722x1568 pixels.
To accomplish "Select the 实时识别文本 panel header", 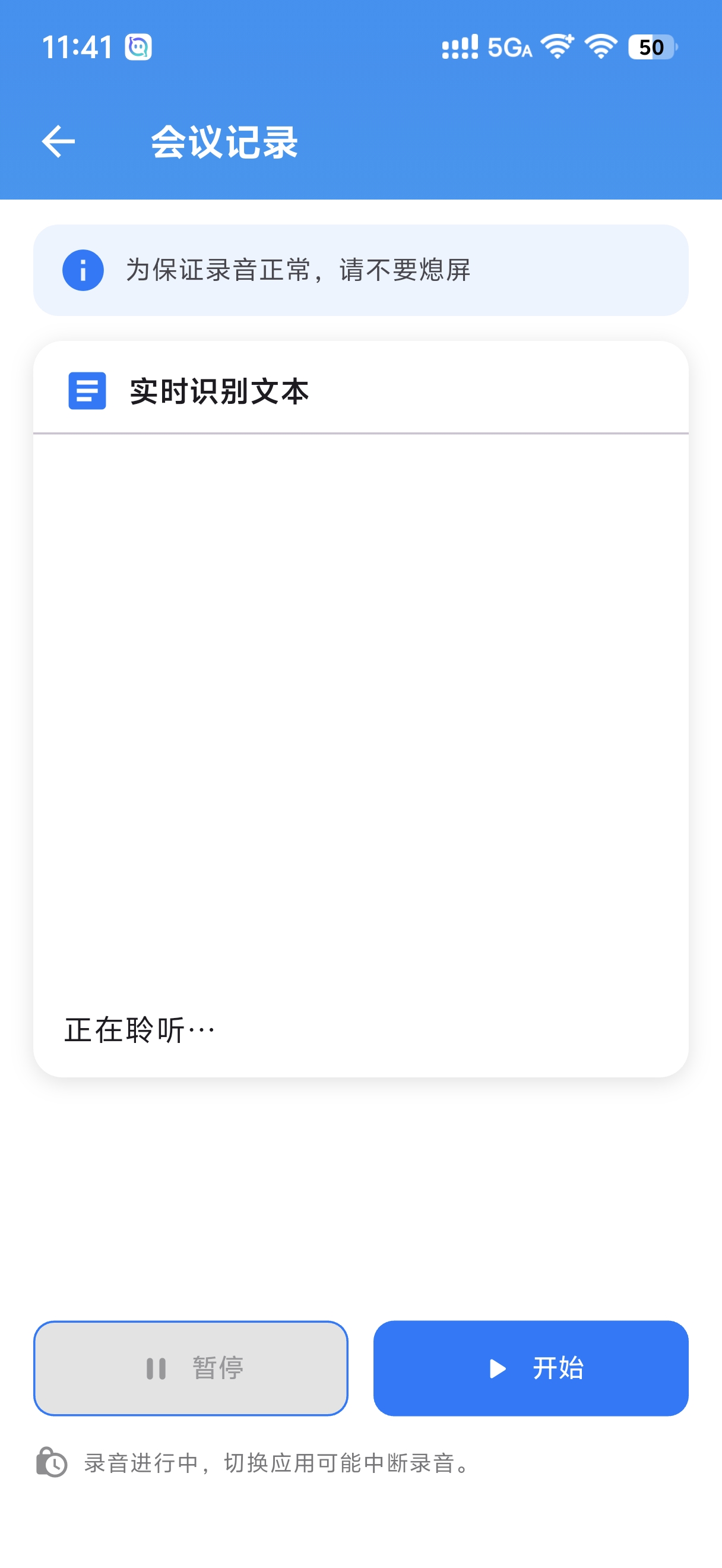I will pos(219,391).
